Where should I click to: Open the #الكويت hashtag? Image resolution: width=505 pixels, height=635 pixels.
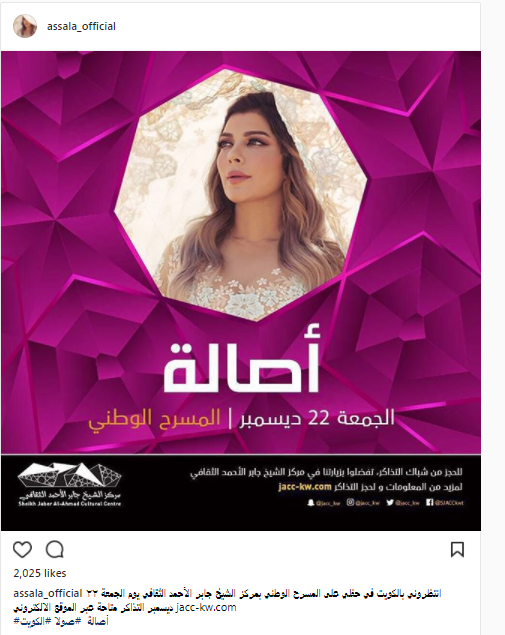point(28,621)
